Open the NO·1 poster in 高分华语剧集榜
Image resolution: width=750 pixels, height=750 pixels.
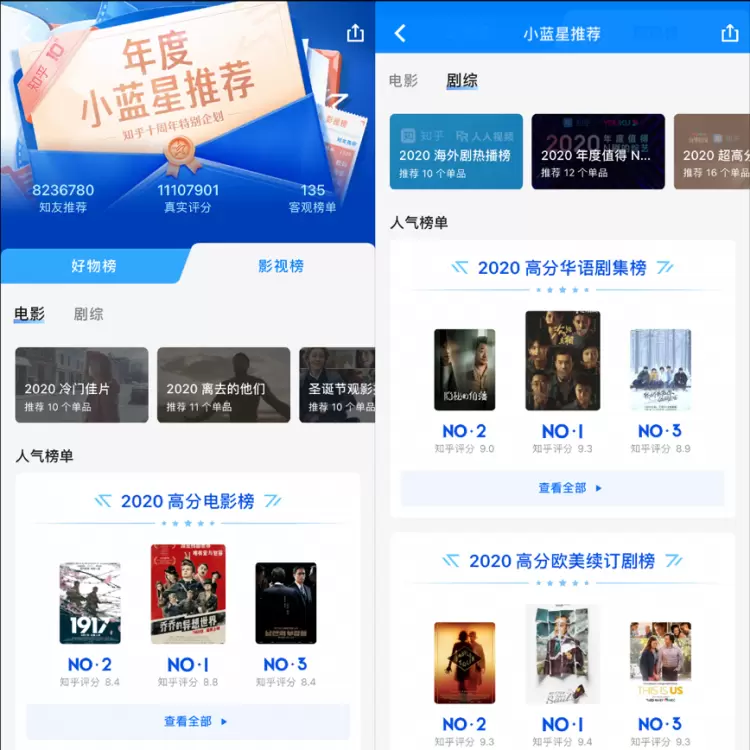pos(563,360)
